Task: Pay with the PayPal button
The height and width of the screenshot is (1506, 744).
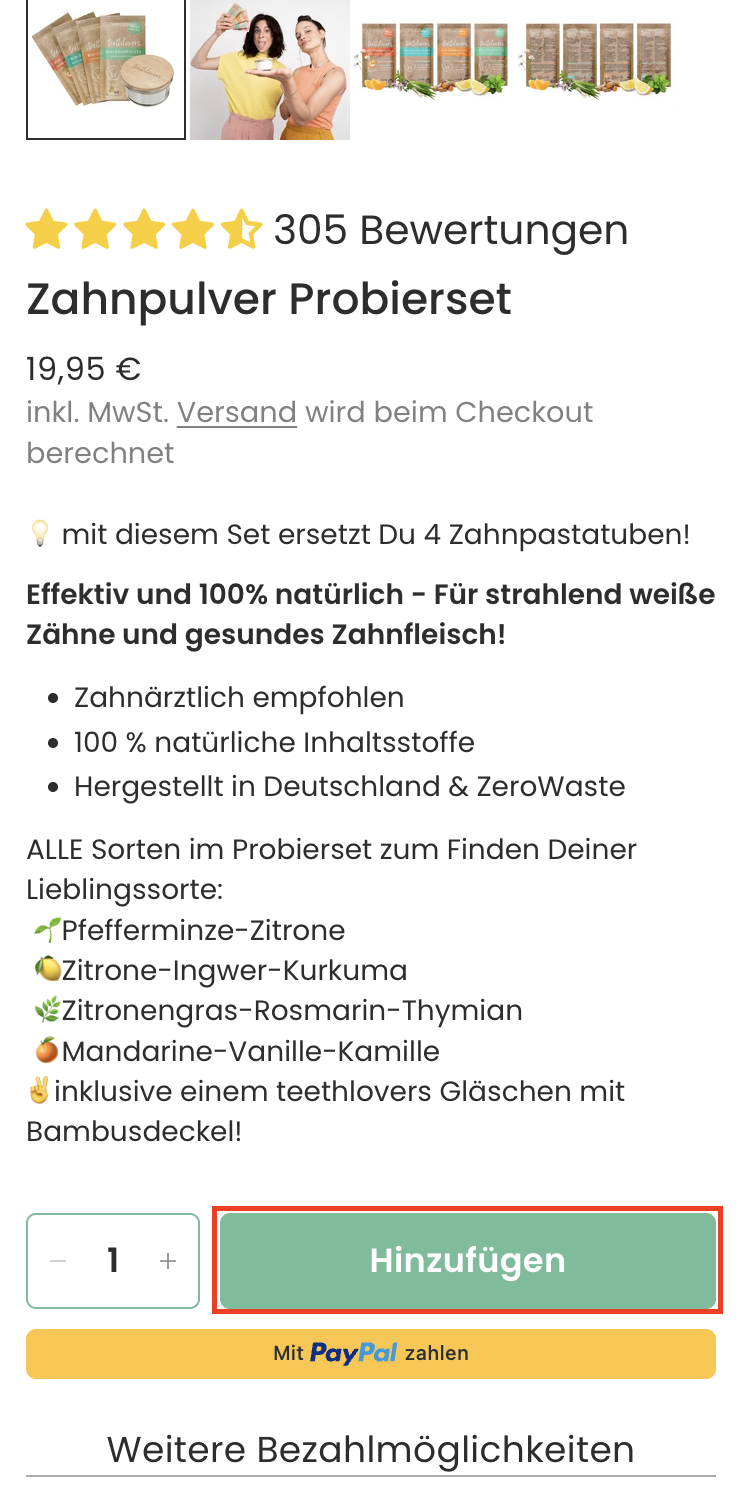Action: (x=371, y=1354)
